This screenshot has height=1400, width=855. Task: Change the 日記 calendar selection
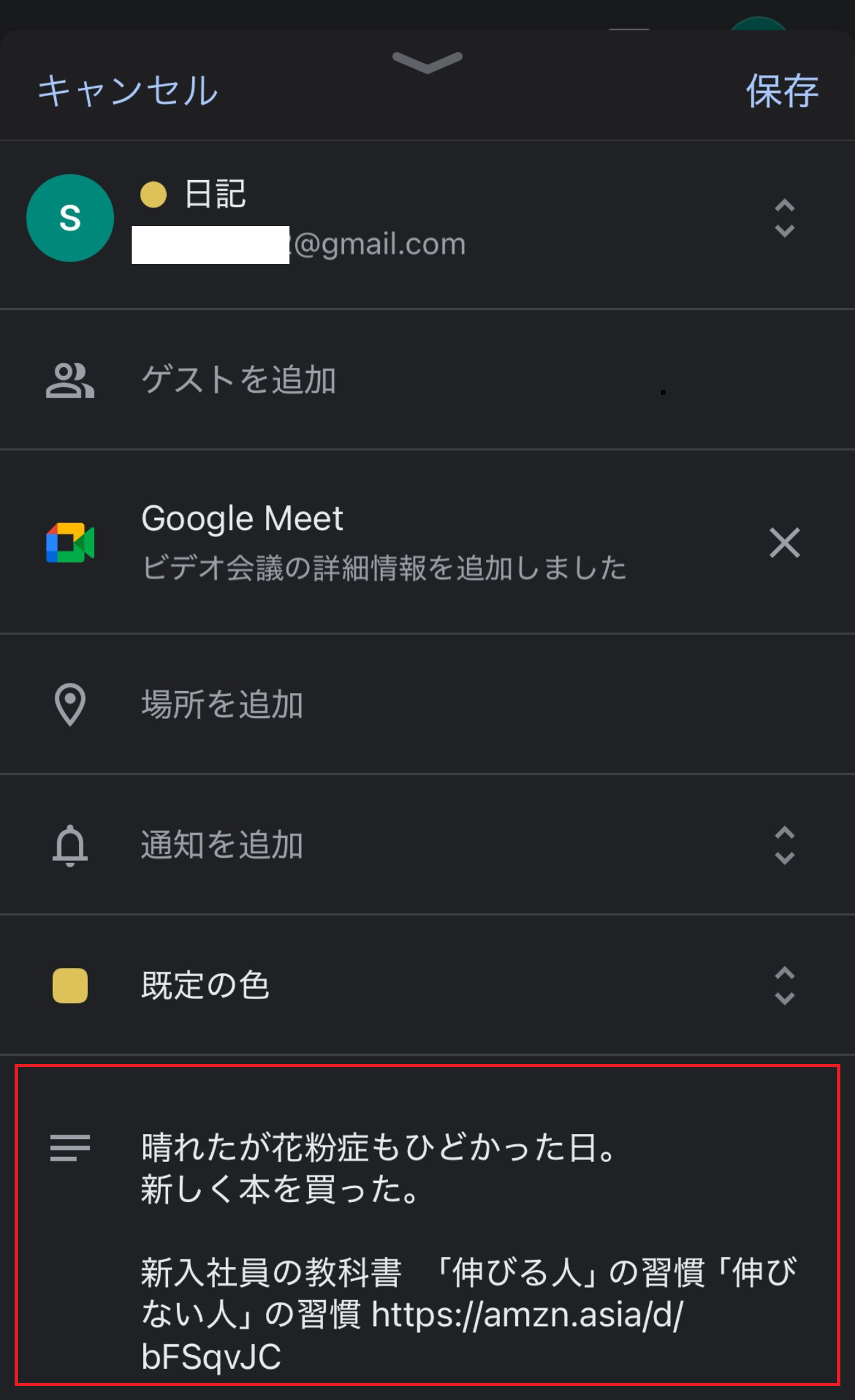tap(784, 218)
